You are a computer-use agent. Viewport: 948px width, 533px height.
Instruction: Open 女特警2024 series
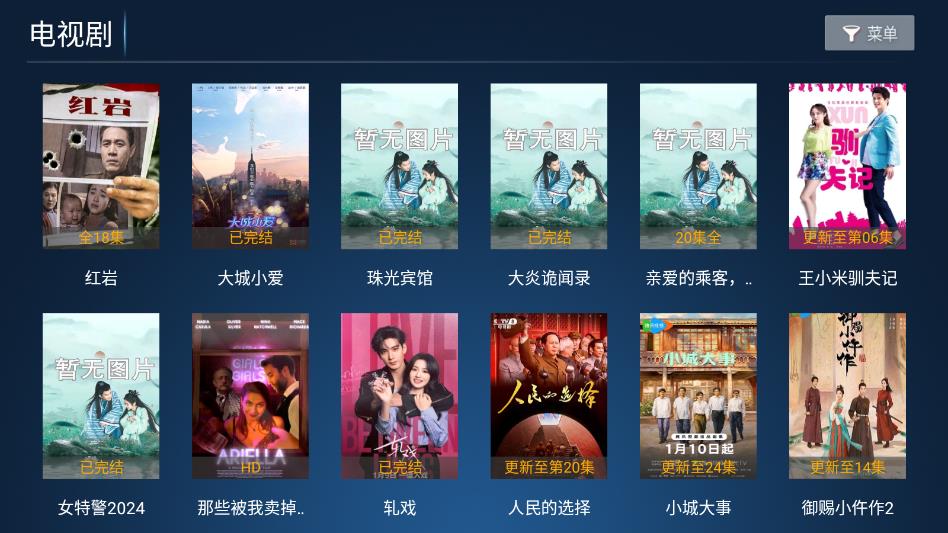point(101,396)
